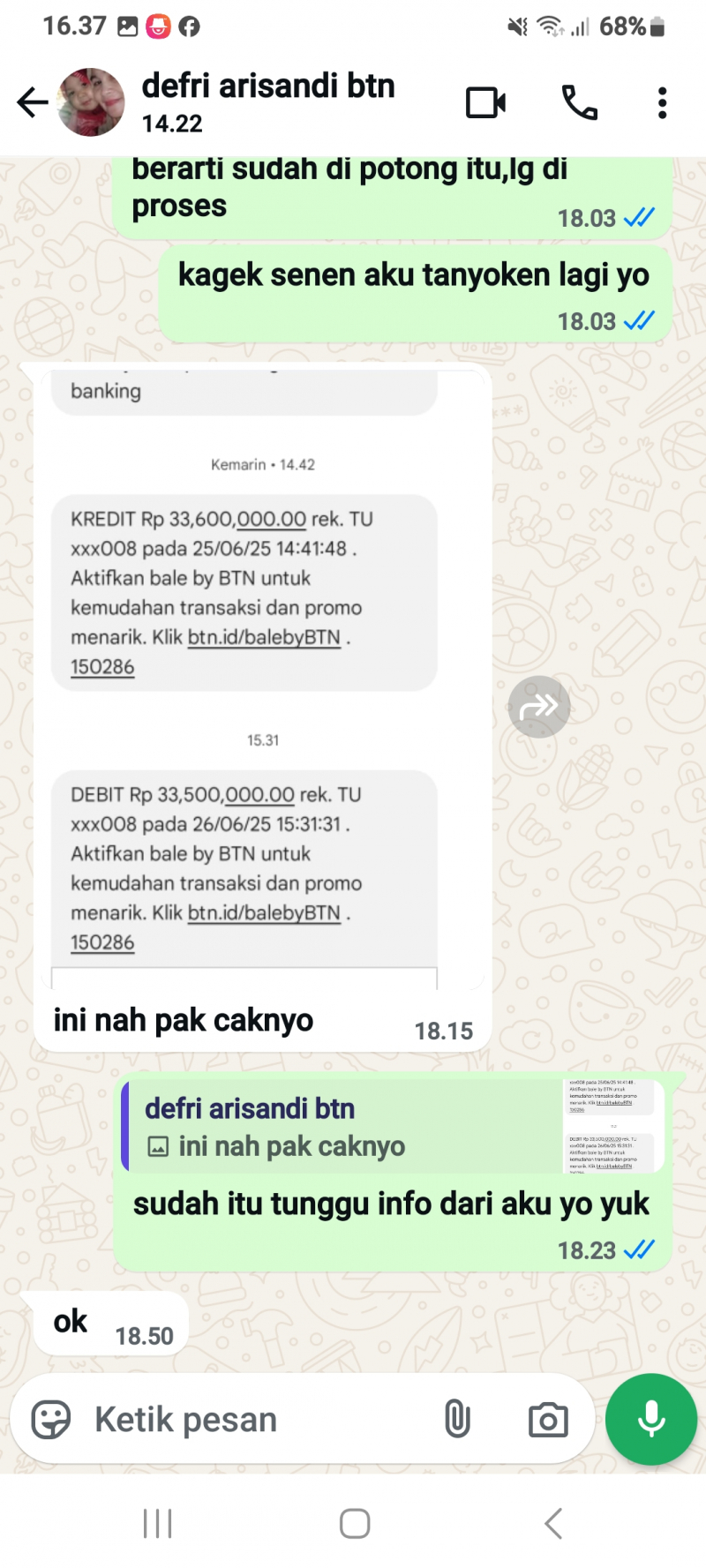Image resolution: width=706 pixels, height=1568 pixels.
Task: Go back to the chat list
Action: click(33, 102)
